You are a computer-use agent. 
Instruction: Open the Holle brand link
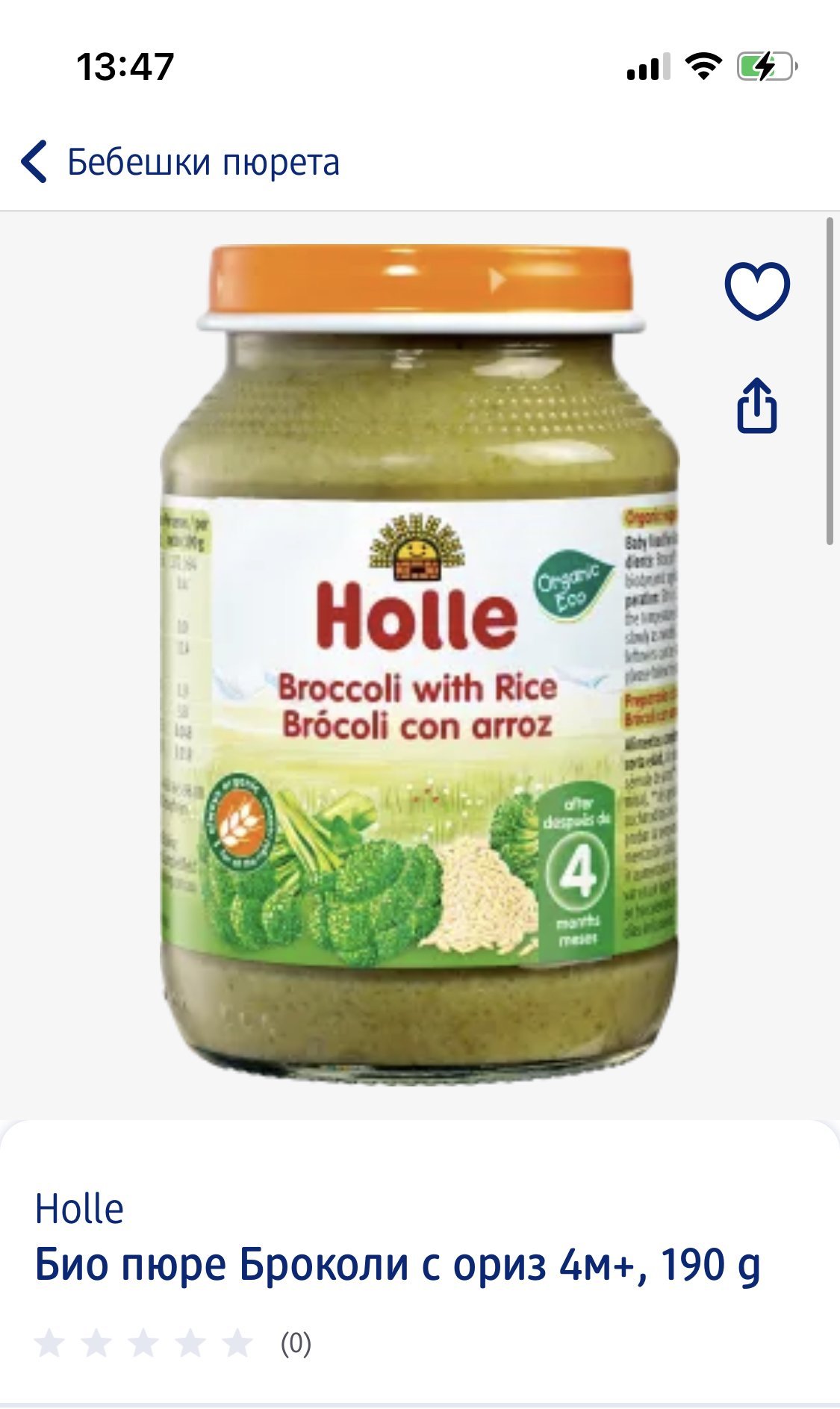(79, 1208)
